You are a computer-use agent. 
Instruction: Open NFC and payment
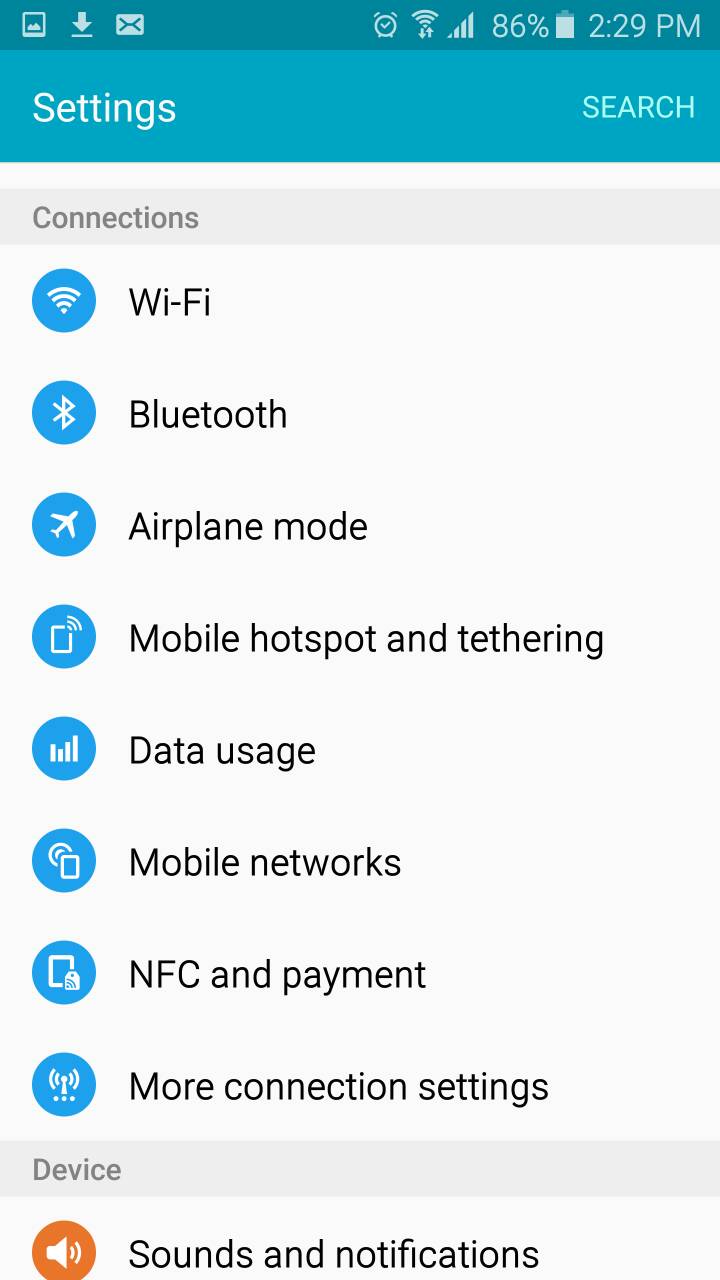click(x=360, y=973)
